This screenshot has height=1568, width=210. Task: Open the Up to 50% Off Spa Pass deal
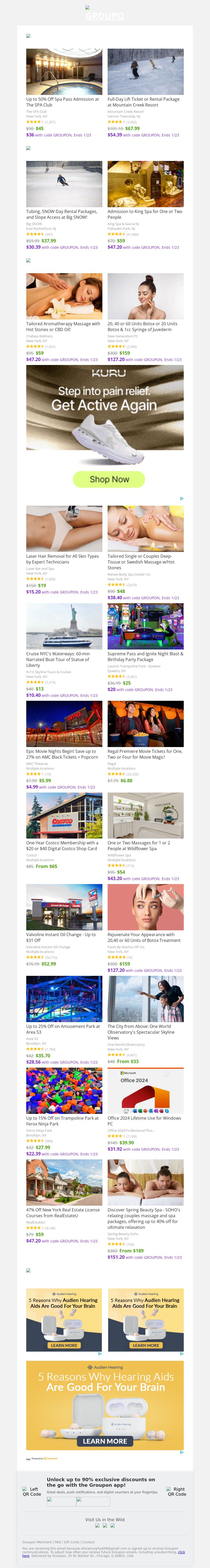pyautogui.click(x=63, y=102)
